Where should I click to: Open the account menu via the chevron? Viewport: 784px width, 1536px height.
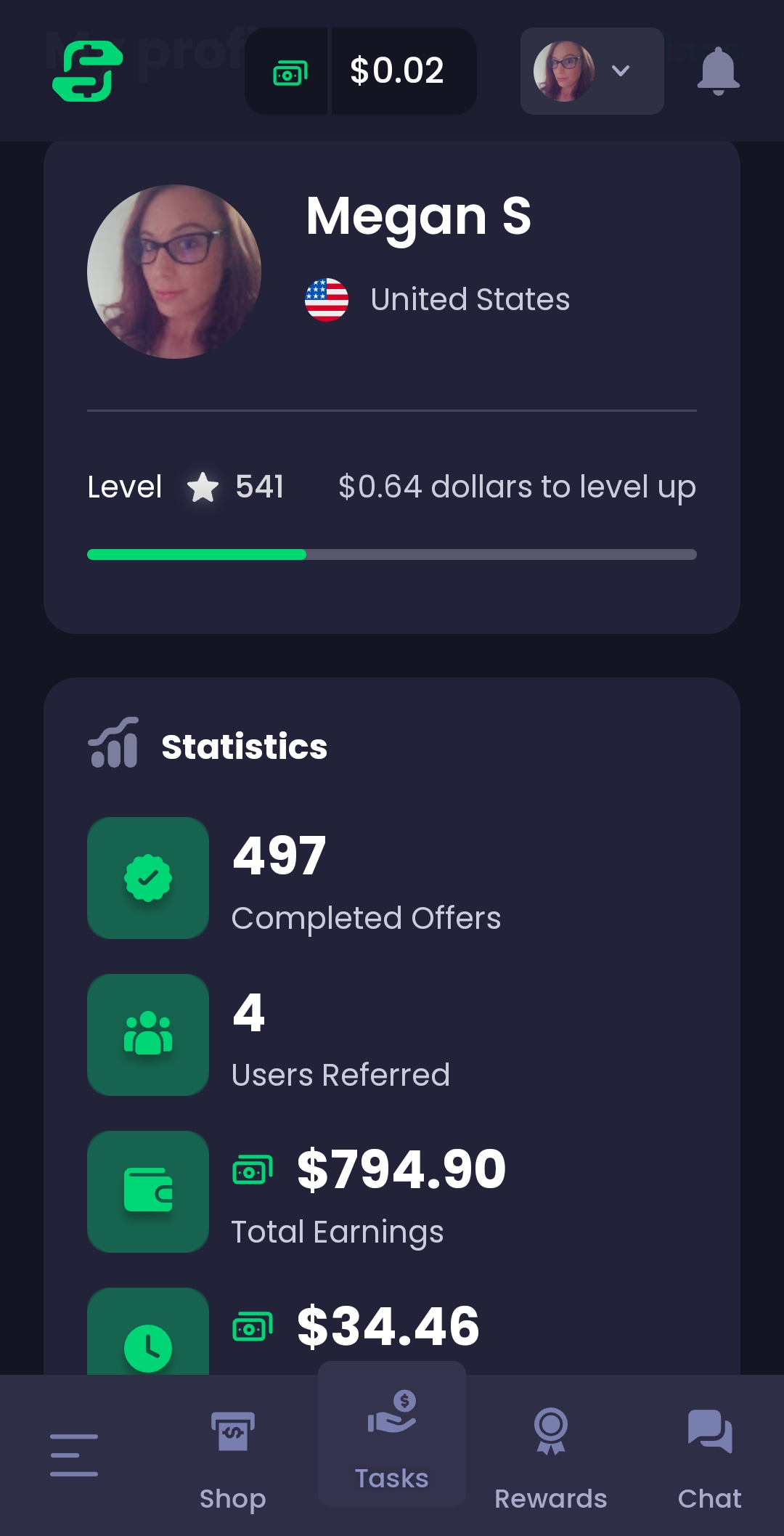coord(621,72)
